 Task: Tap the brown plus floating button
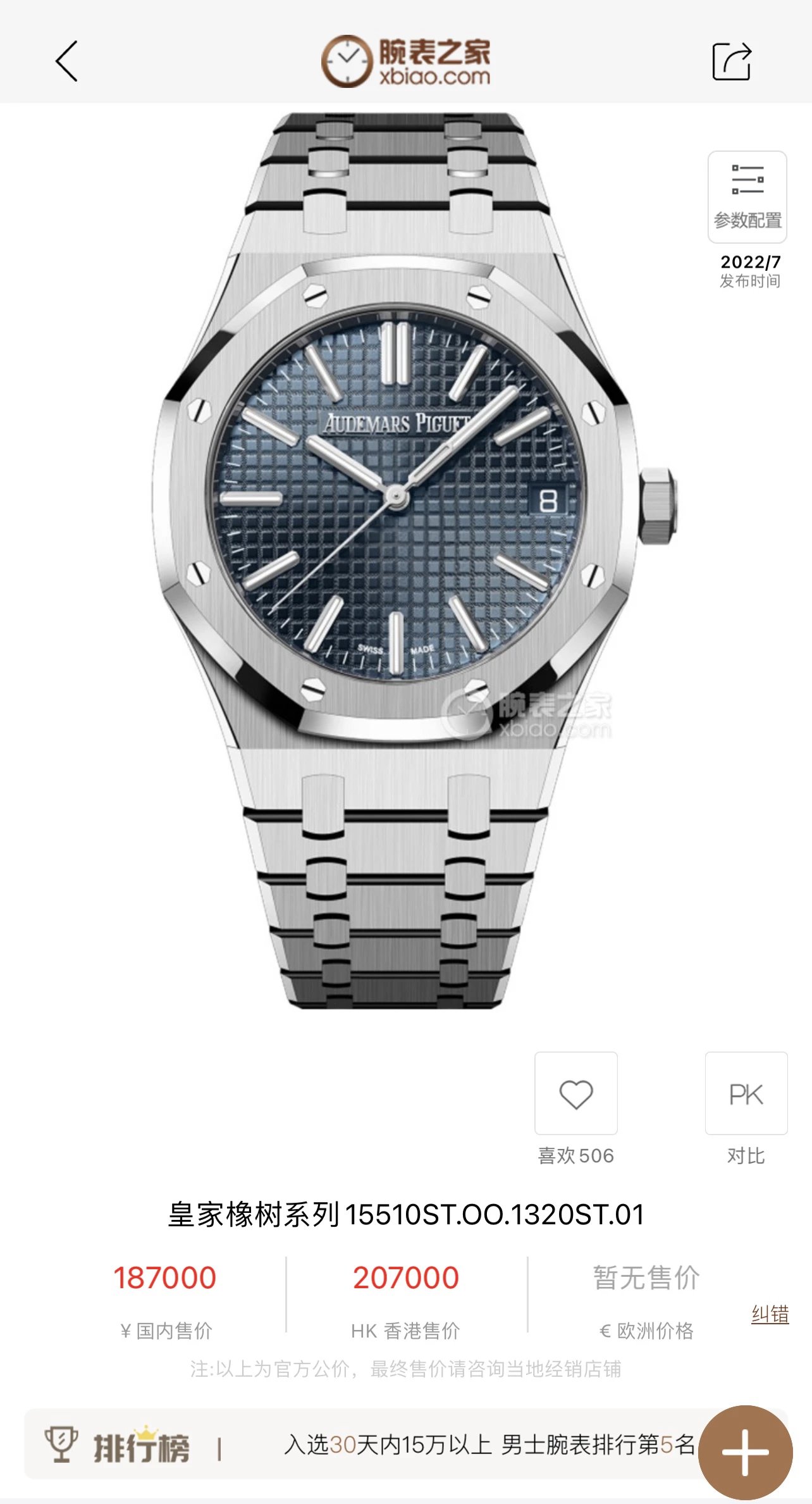tap(745, 1452)
